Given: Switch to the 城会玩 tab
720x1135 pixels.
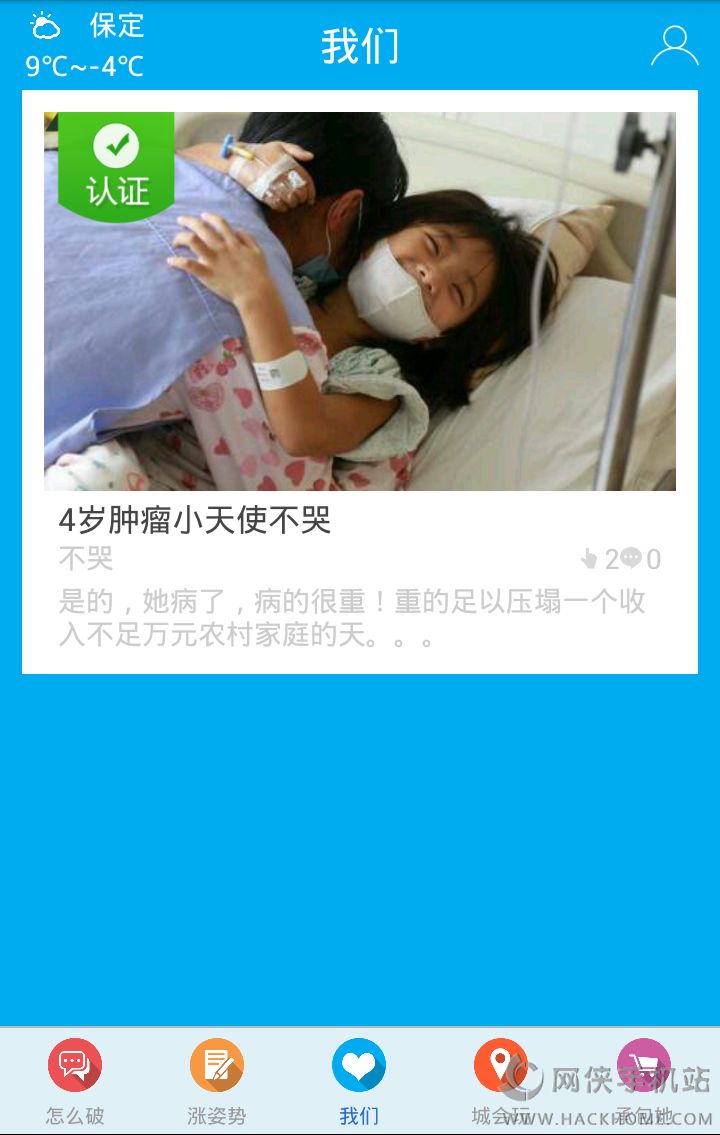Looking at the screenshot, I should tap(501, 1082).
